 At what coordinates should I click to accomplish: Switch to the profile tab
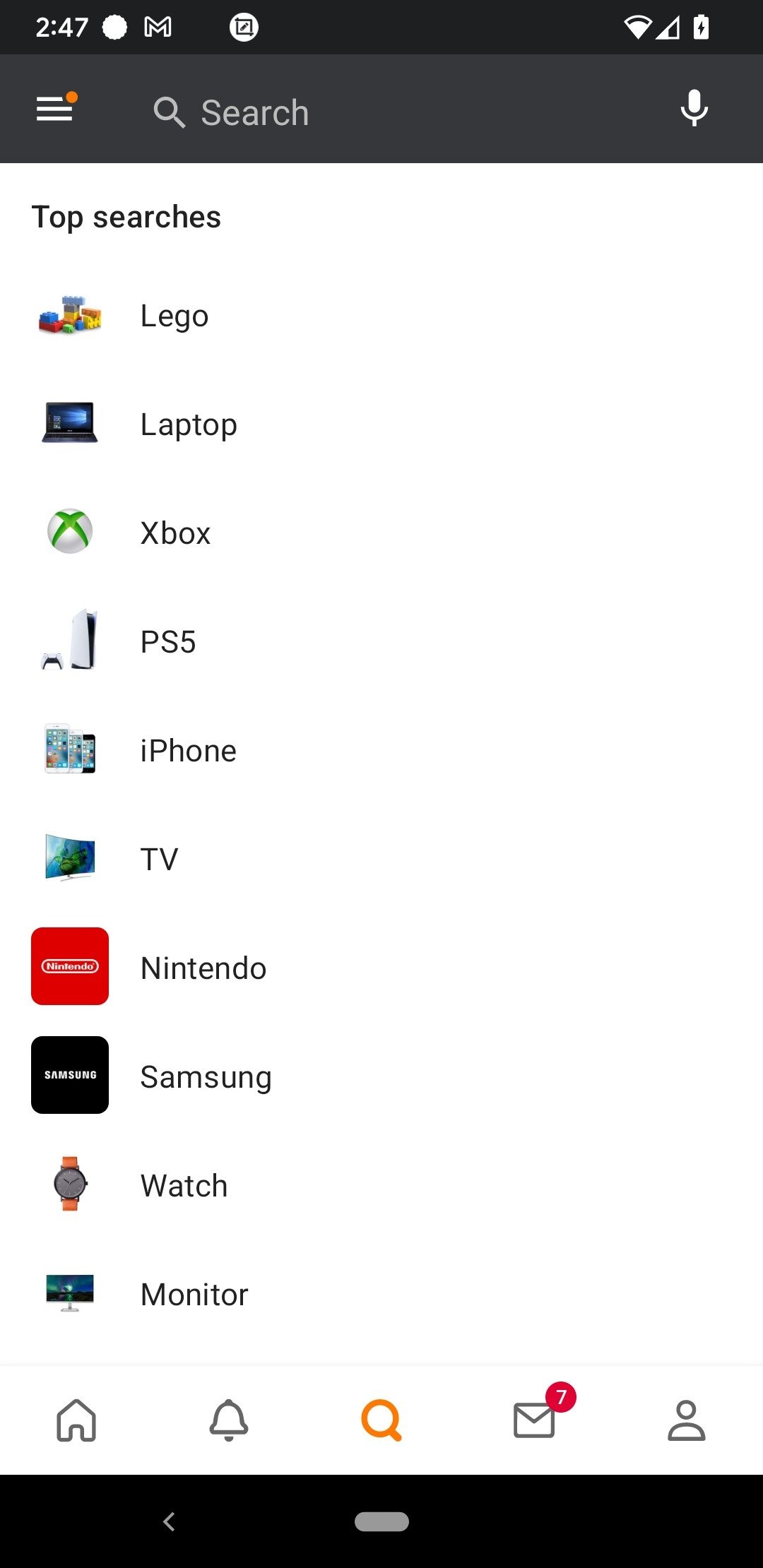click(x=687, y=1420)
